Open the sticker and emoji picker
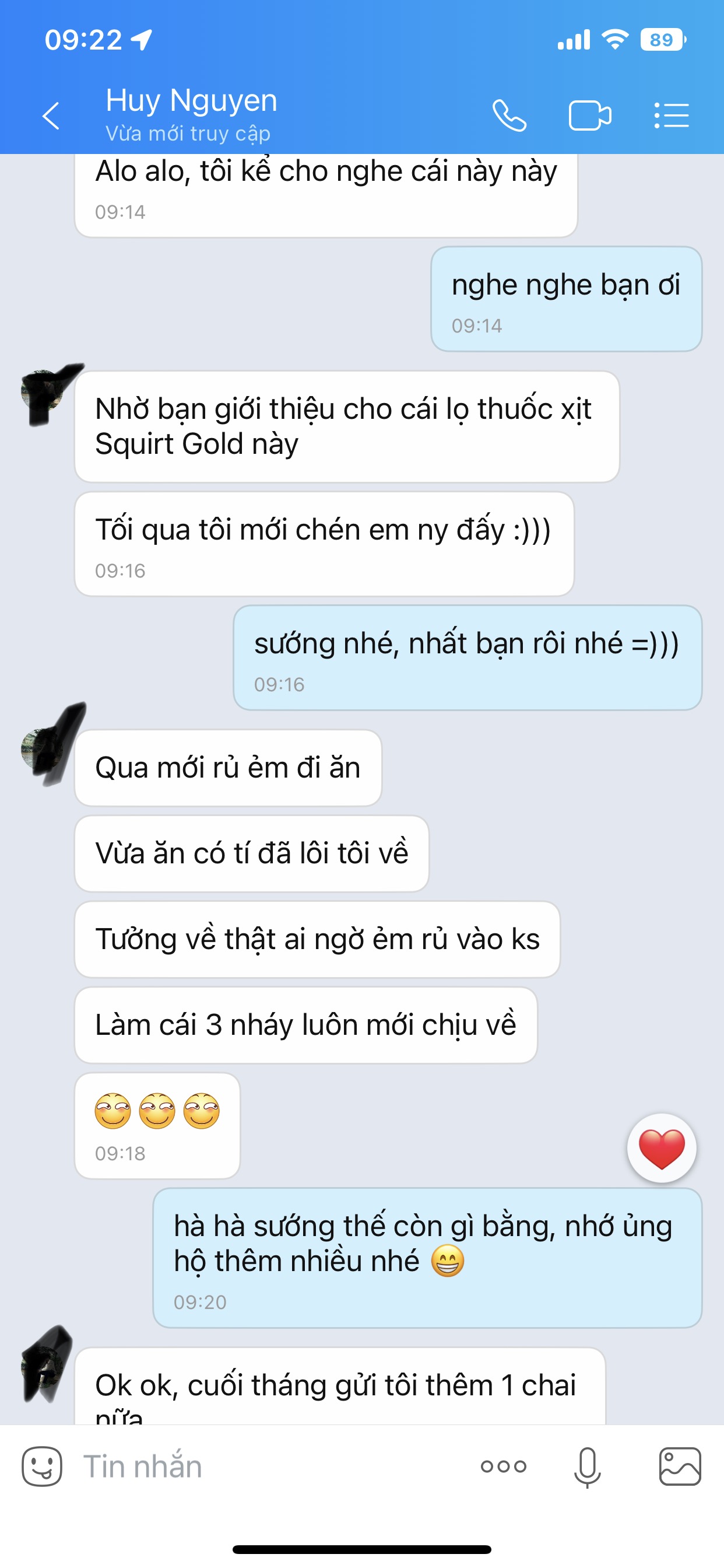724x1568 pixels. coord(42,1466)
